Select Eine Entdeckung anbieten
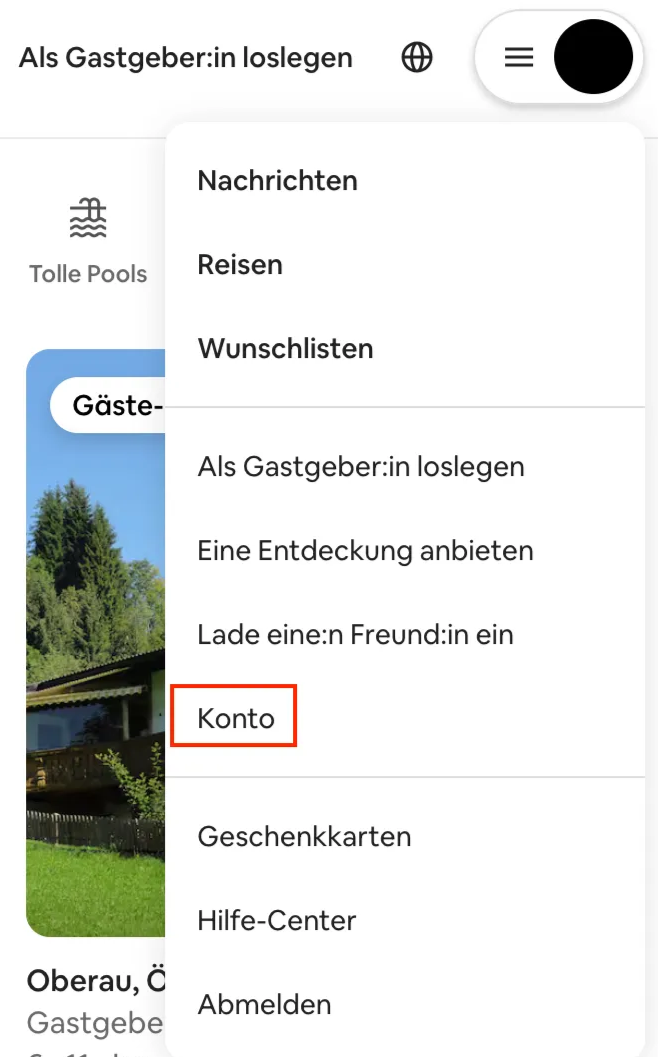 (x=405, y=551)
